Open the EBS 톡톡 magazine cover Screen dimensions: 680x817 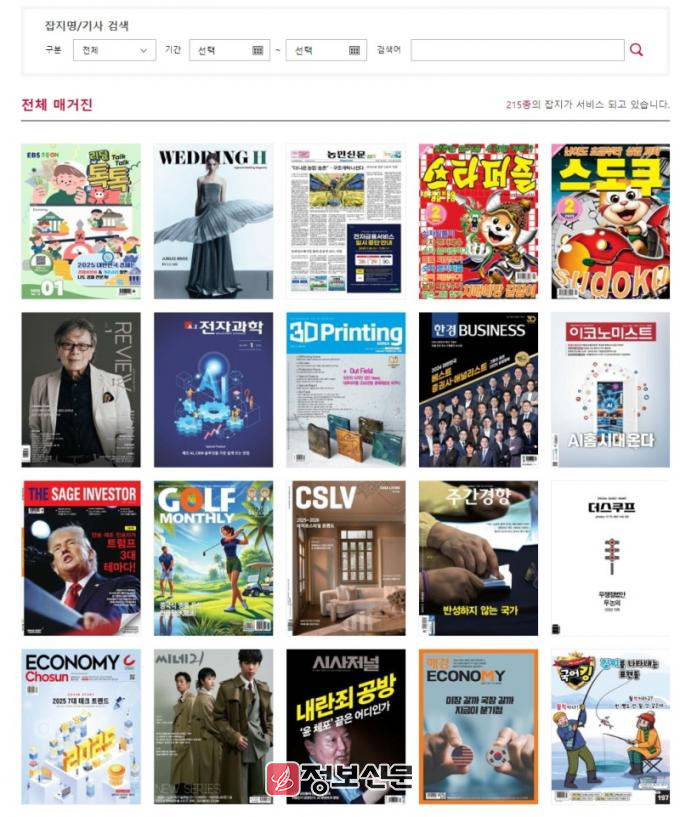click(81, 221)
